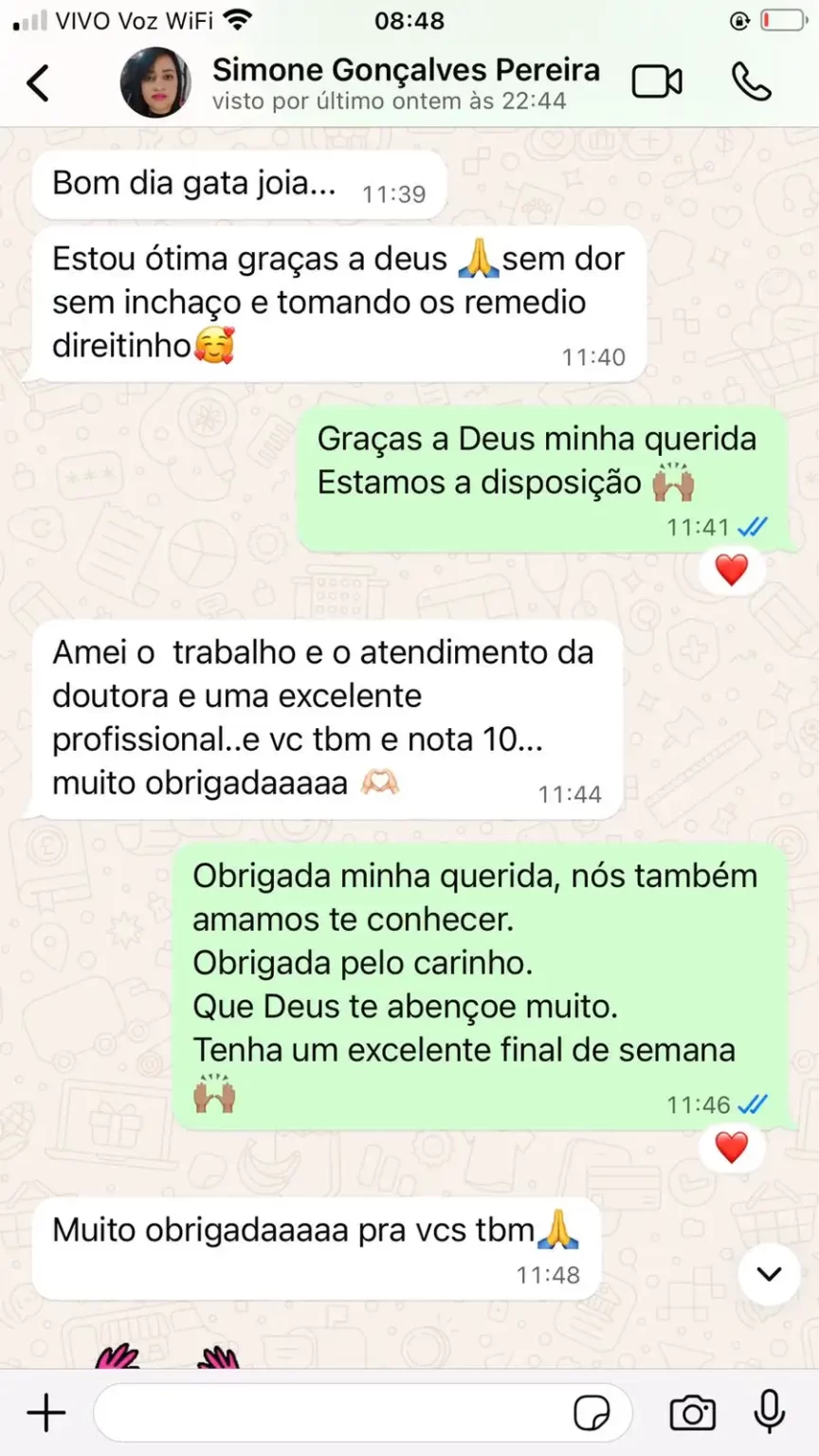819x1456 pixels.
Task: Open Simone Gonçalves Pereira's profile photo
Action: tap(155, 83)
